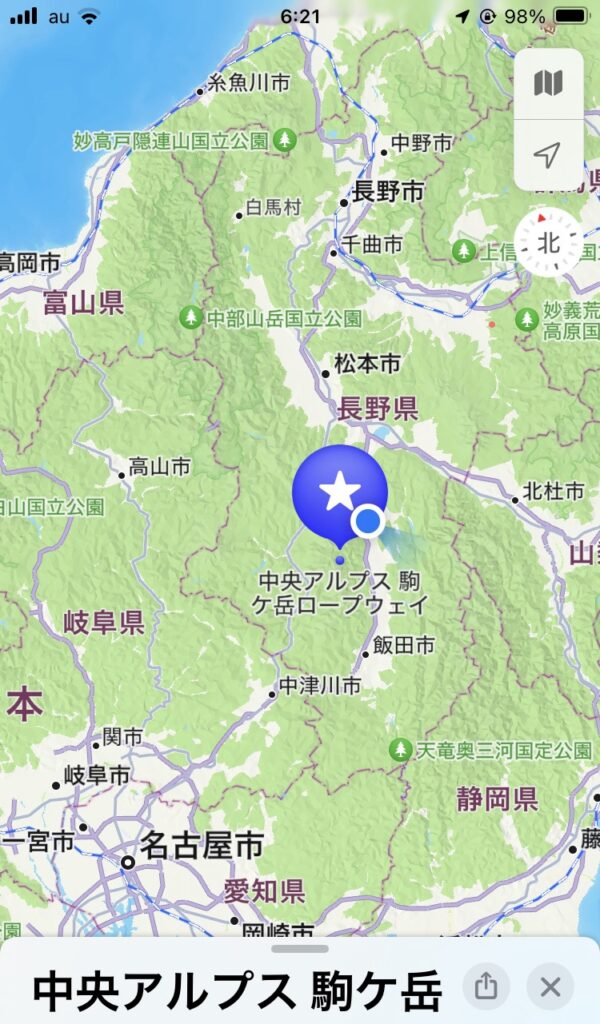Viewport: 600px width, 1024px height.
Task: Tap the north compass to reset orientation
Action: click(x=547, y=242)
